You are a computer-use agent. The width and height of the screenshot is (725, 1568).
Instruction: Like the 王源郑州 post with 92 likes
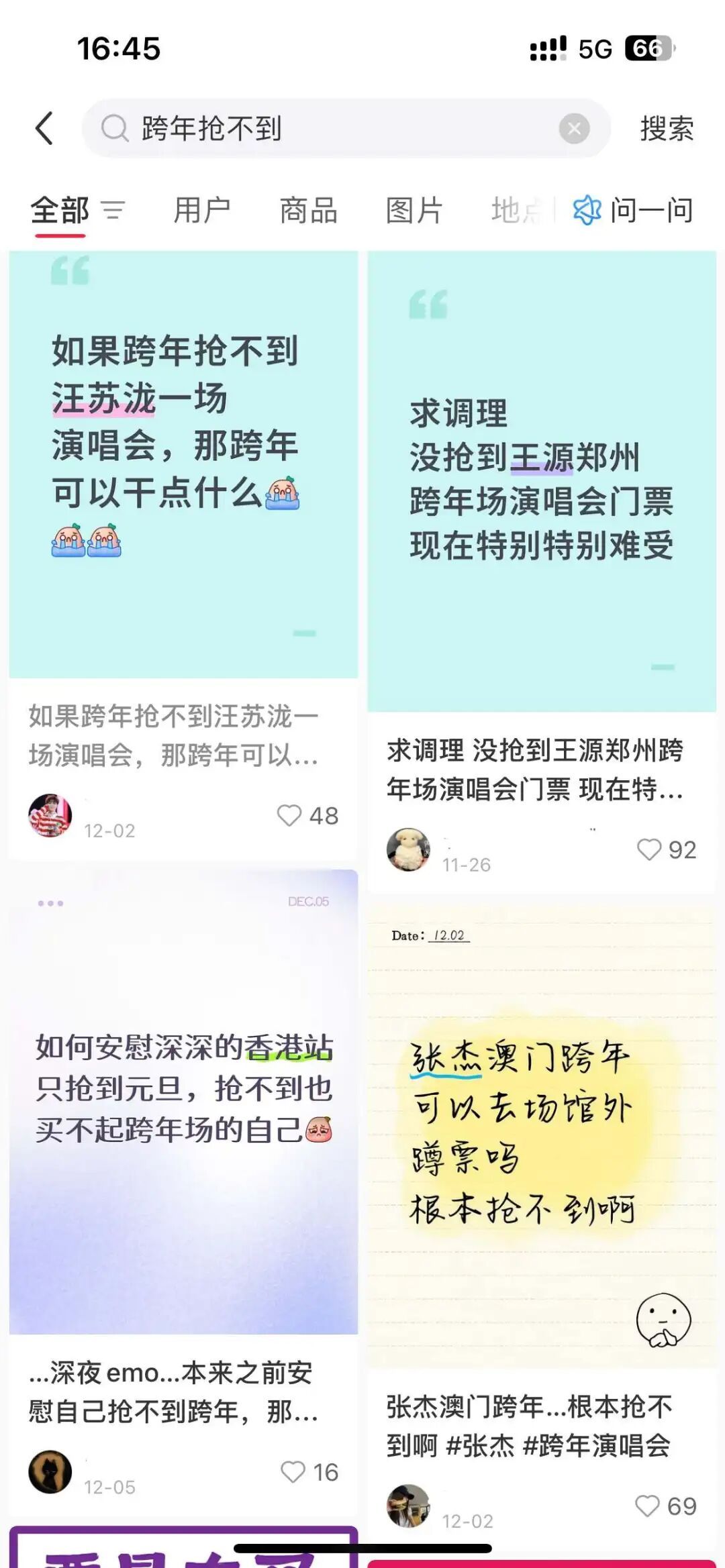coord(649,849)
